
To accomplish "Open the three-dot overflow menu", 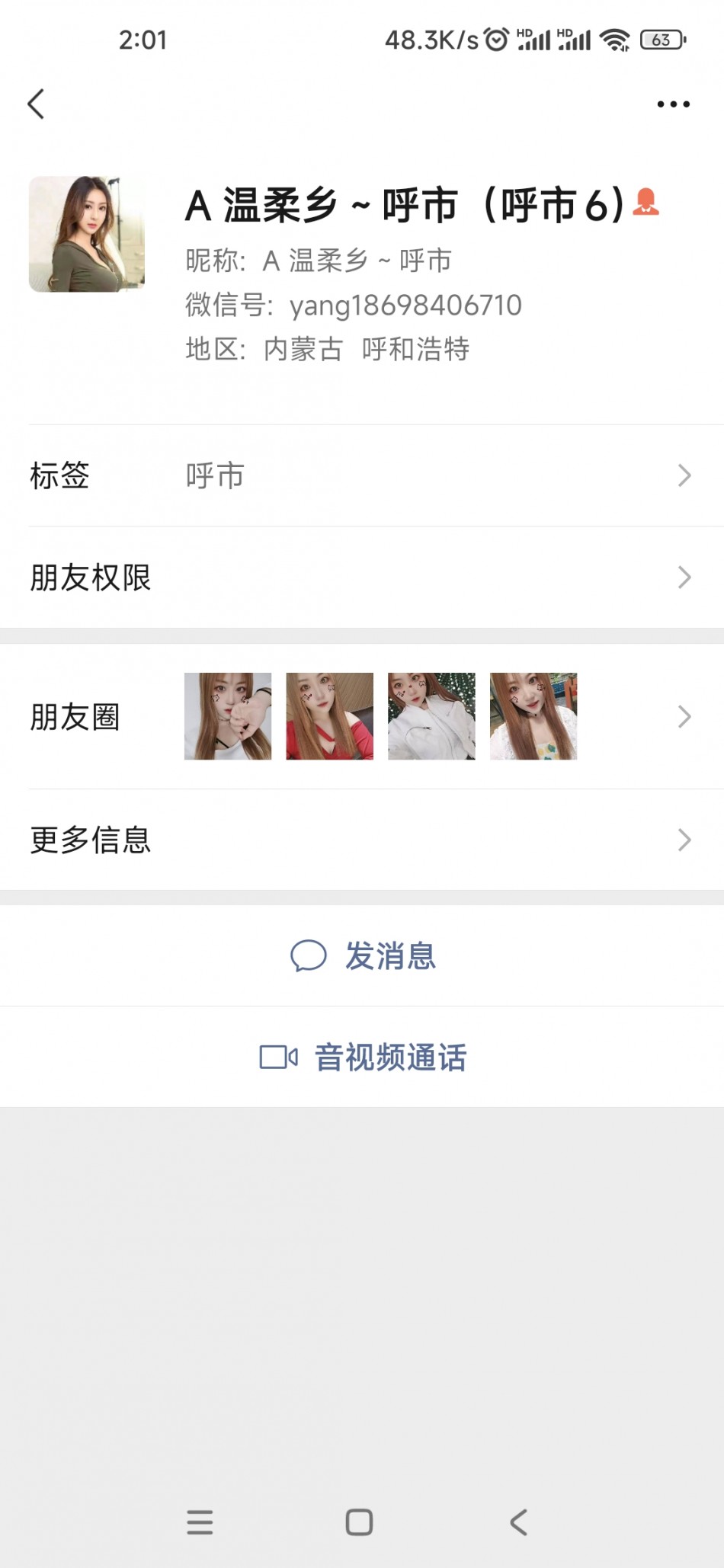I will [673, 104].
